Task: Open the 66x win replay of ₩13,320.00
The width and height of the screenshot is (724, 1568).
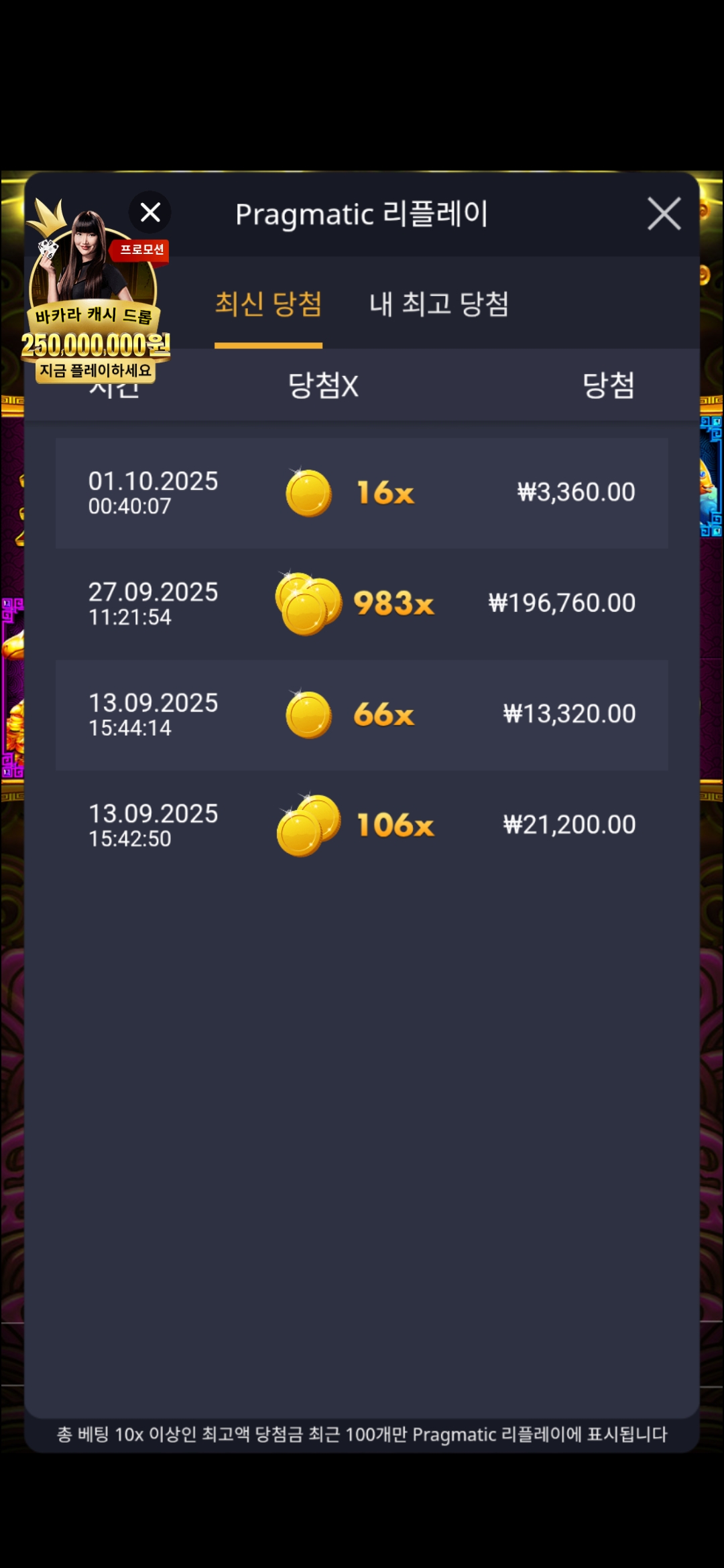Action: (x=362, y=715)
